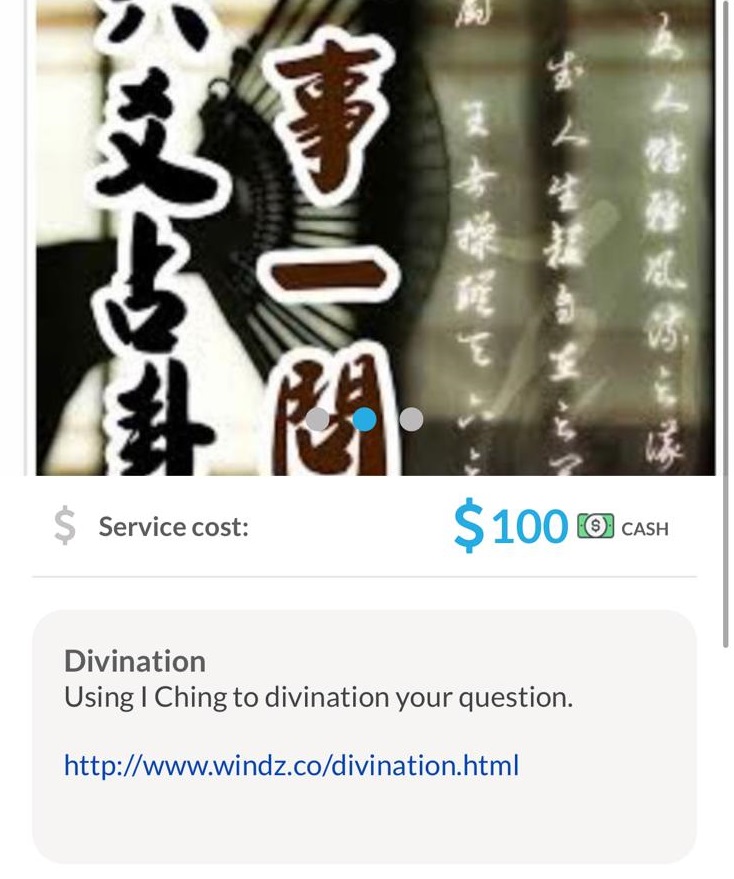Image resolution: width=734 pixels, height=879 pixels.
Task: Open the windz.co divination link
Action: click(x=291, y=766)
